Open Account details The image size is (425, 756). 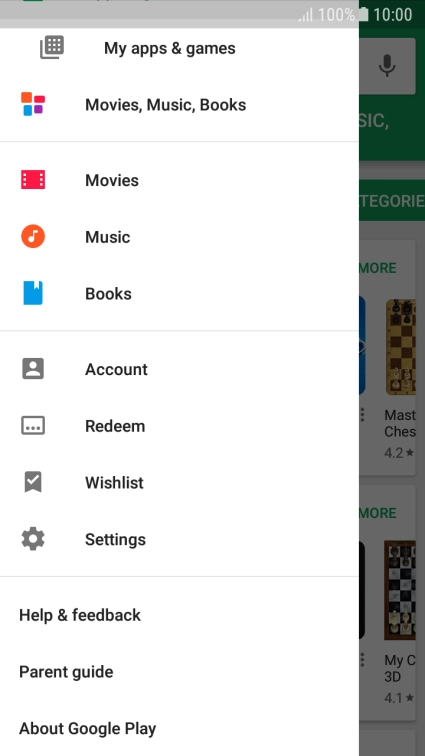point(179,369)
